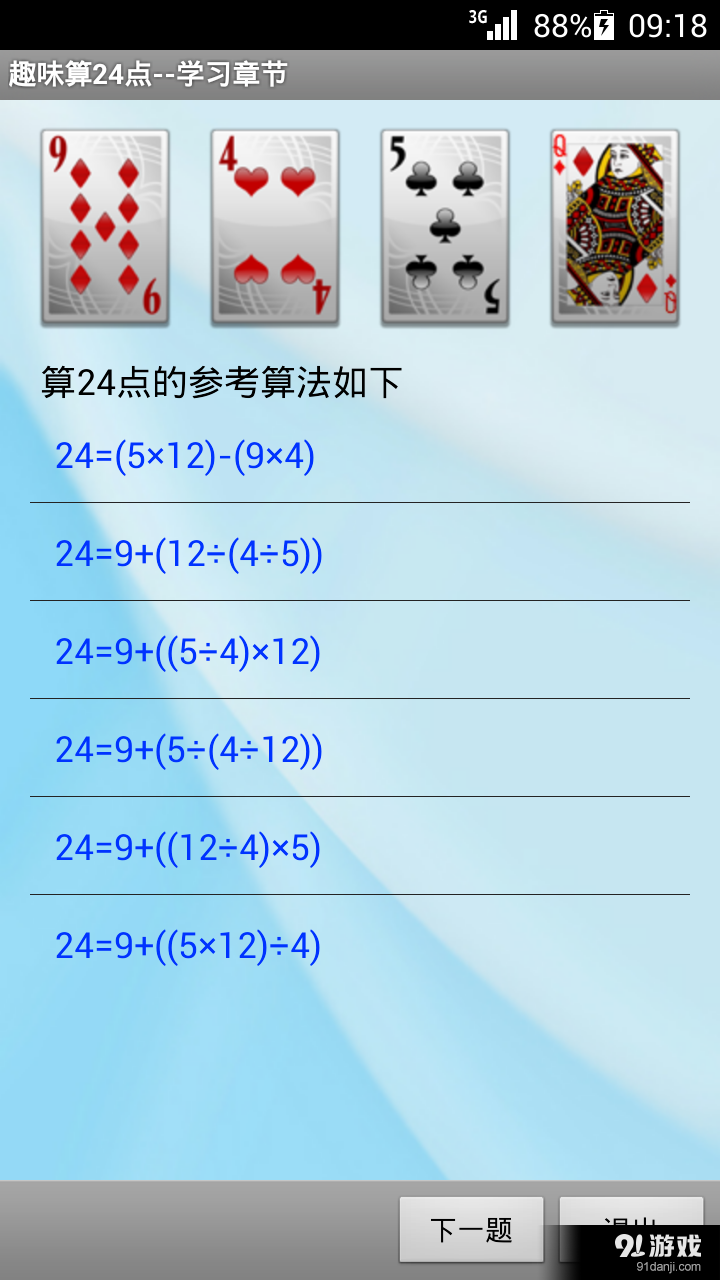Select the Queen of diamonds card
Screen dimensions: 720x1280
click(613, 225)
